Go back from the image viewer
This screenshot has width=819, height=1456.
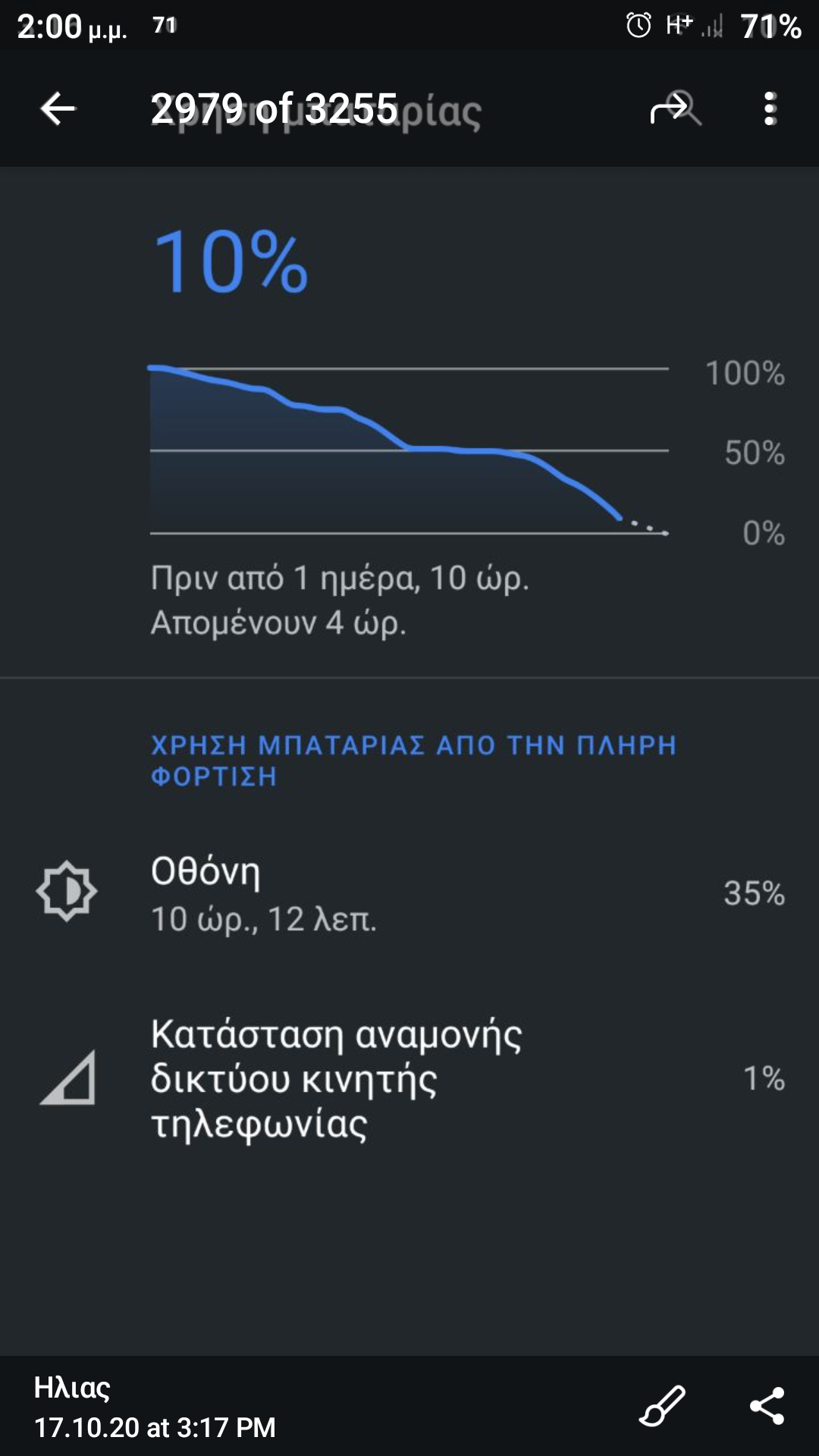click(58, 109)
